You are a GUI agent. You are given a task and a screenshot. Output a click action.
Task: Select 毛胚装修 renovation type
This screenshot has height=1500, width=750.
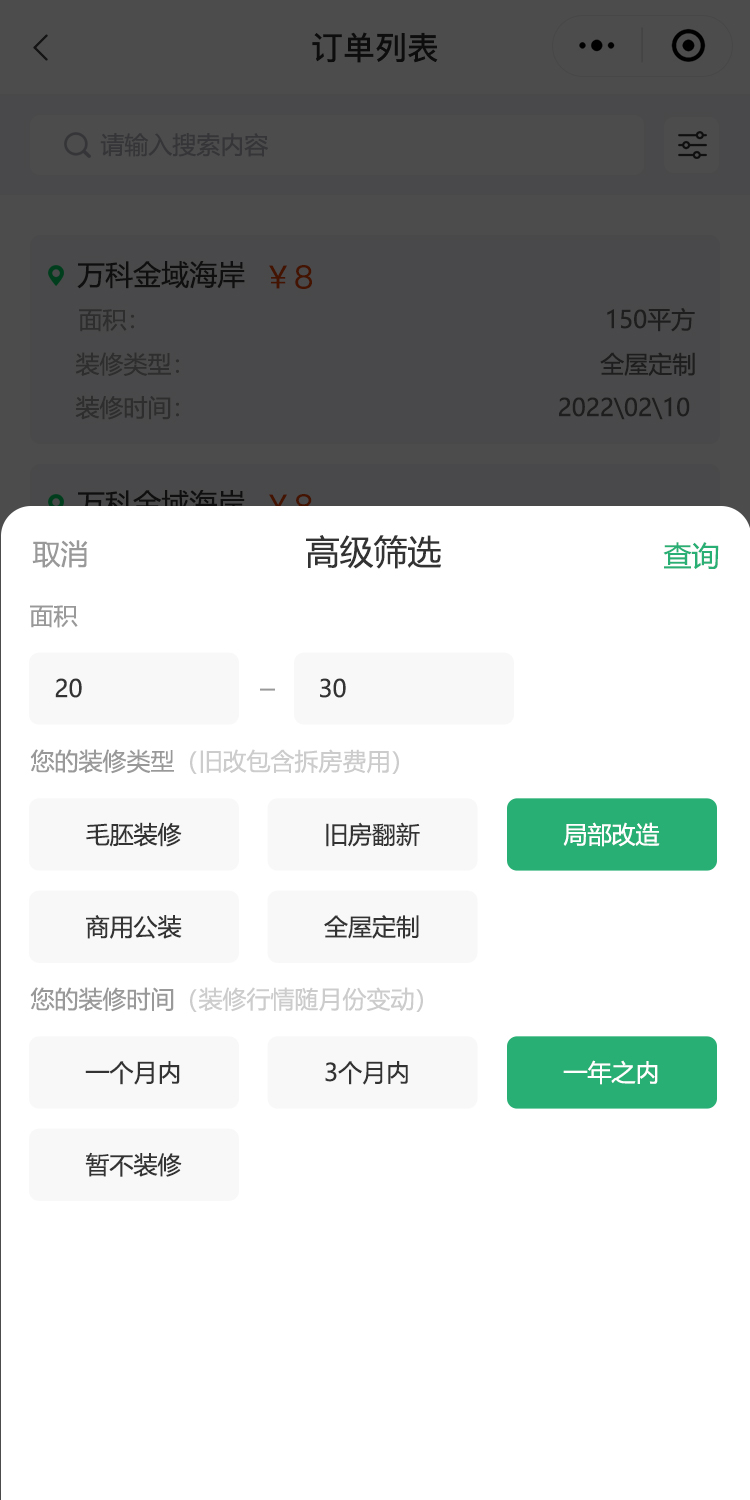pyautogui.click(x=134, y=834)
